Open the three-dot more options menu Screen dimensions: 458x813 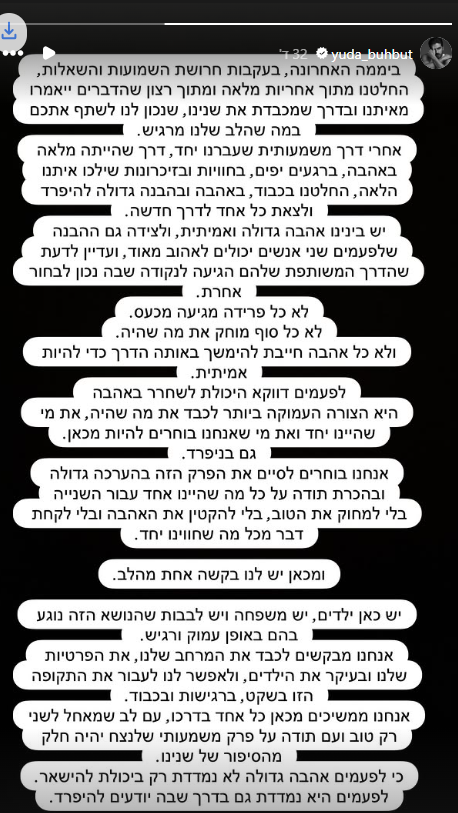[12, 53]
